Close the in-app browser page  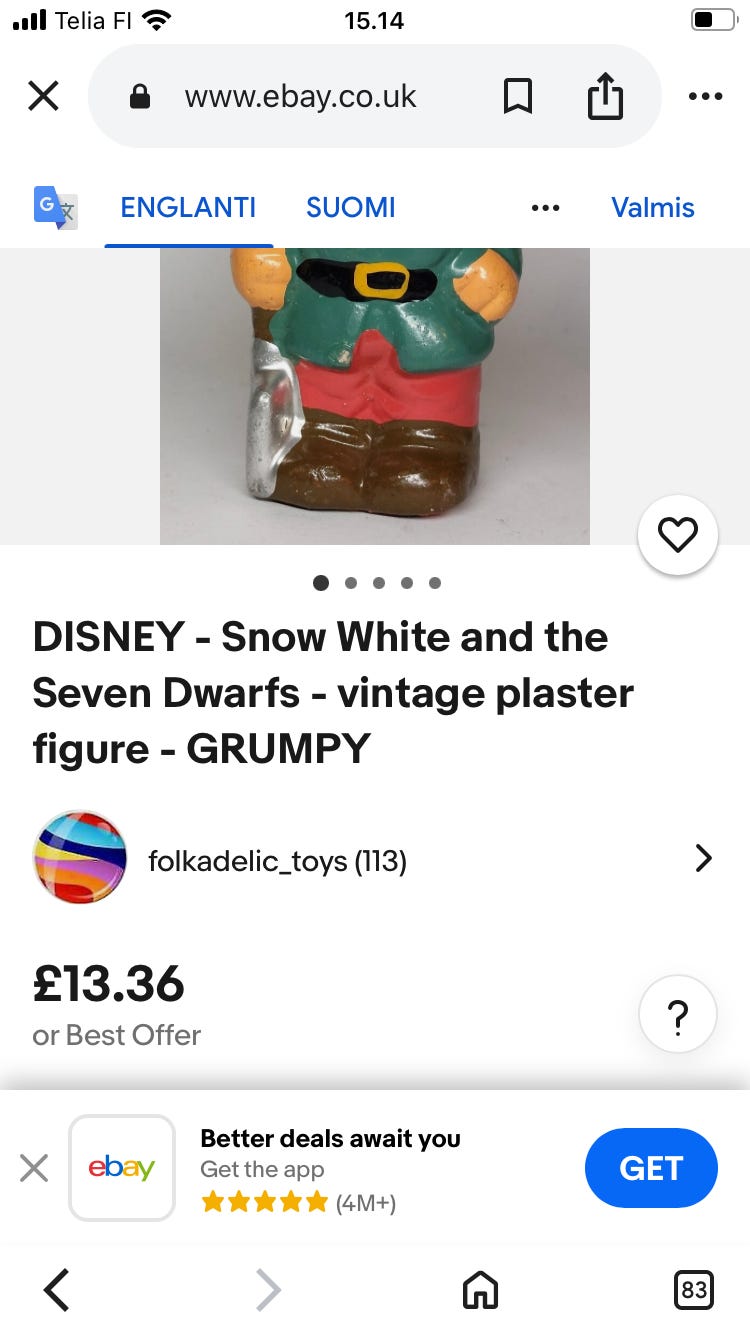[x=43, y=96]
